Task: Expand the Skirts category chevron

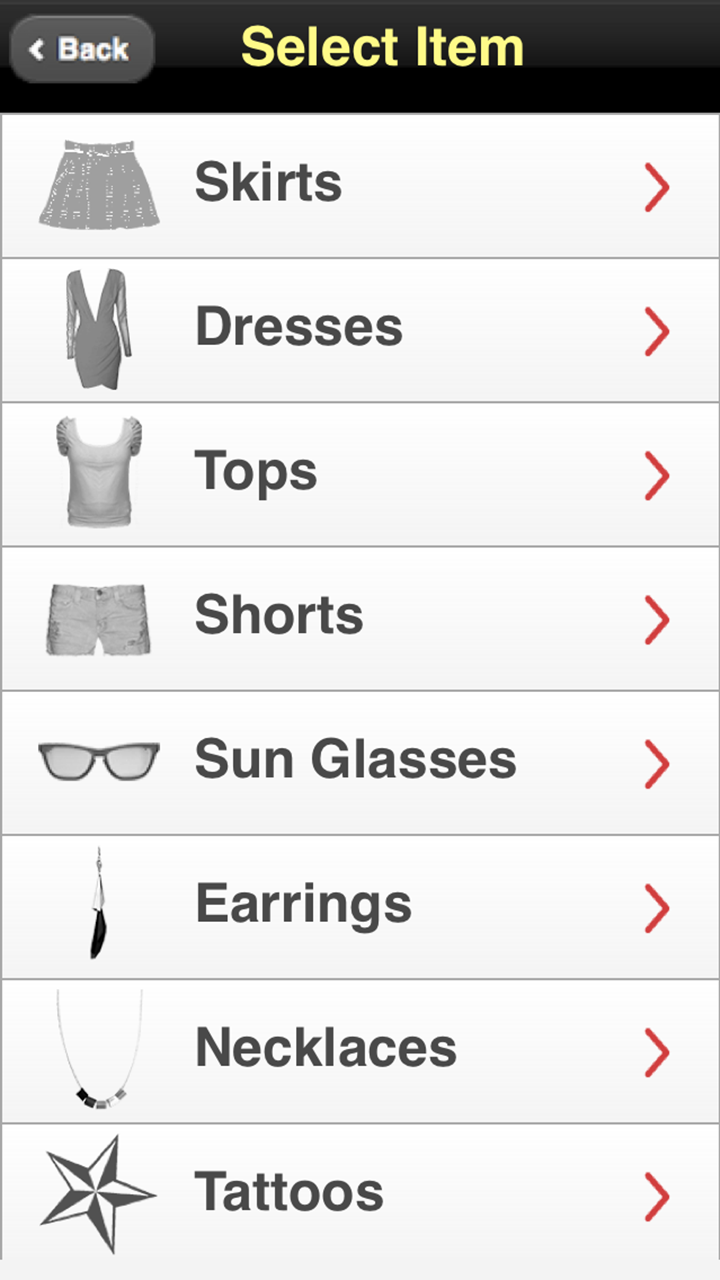Action: click(x=657, y=188)
